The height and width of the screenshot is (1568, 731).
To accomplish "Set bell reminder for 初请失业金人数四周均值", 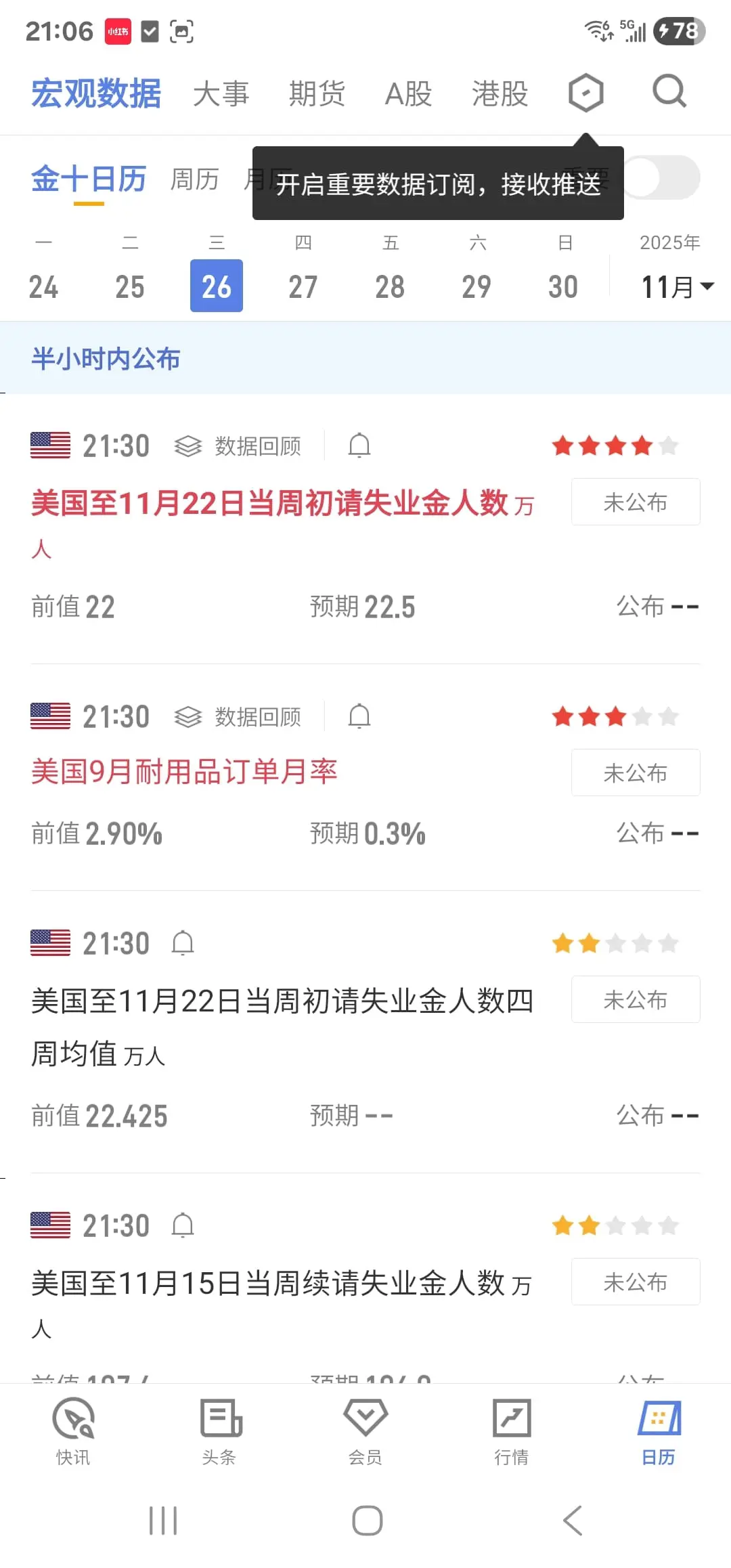I will [183, 943].
